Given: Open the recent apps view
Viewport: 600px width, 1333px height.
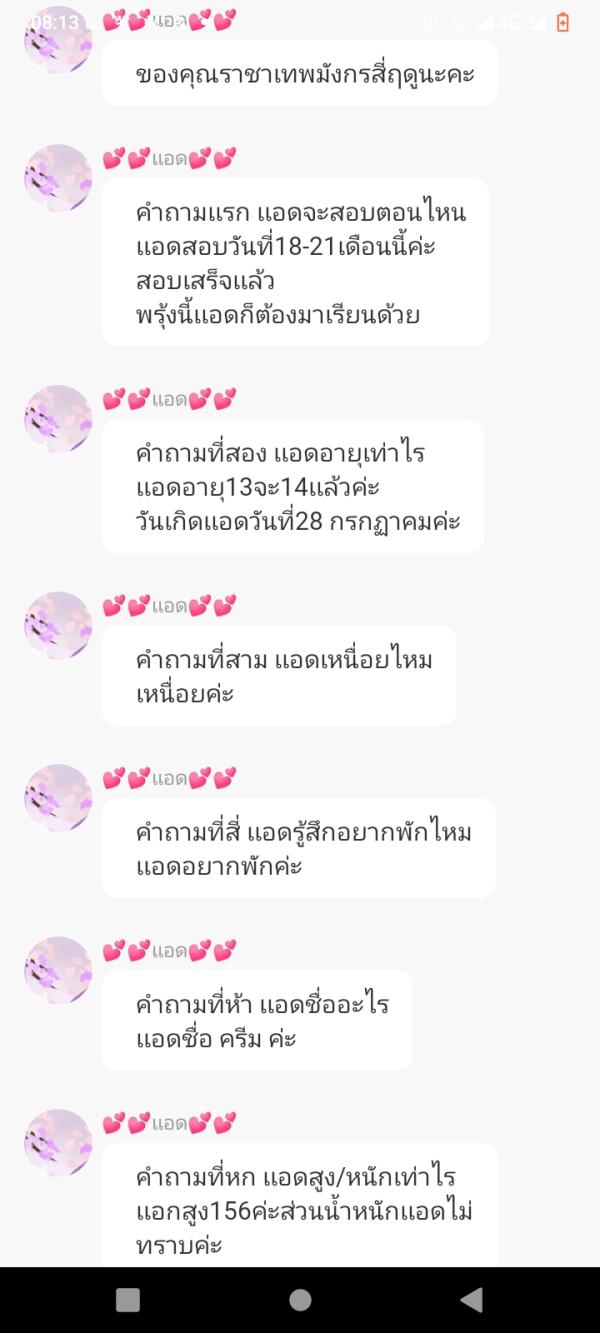Looking at the screenshot, I should pos(128,1299).
